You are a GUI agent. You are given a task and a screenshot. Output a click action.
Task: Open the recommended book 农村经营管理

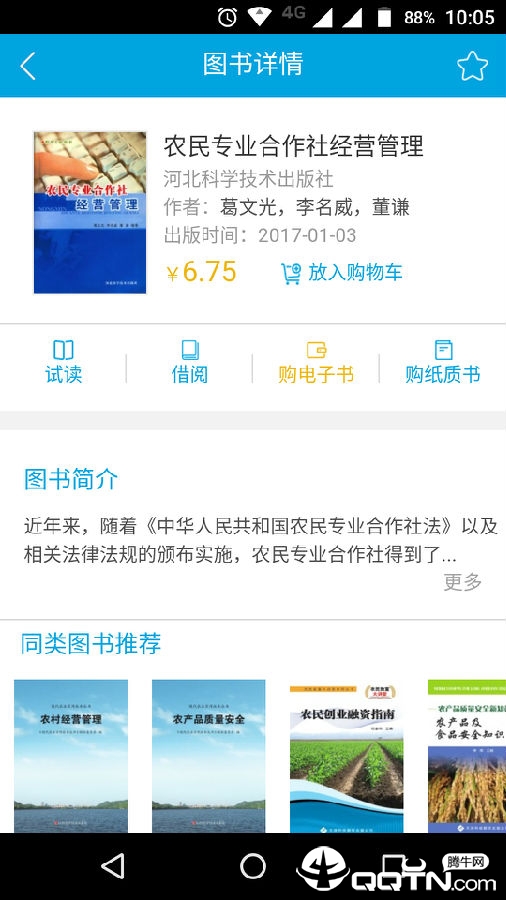pos(71,756)
